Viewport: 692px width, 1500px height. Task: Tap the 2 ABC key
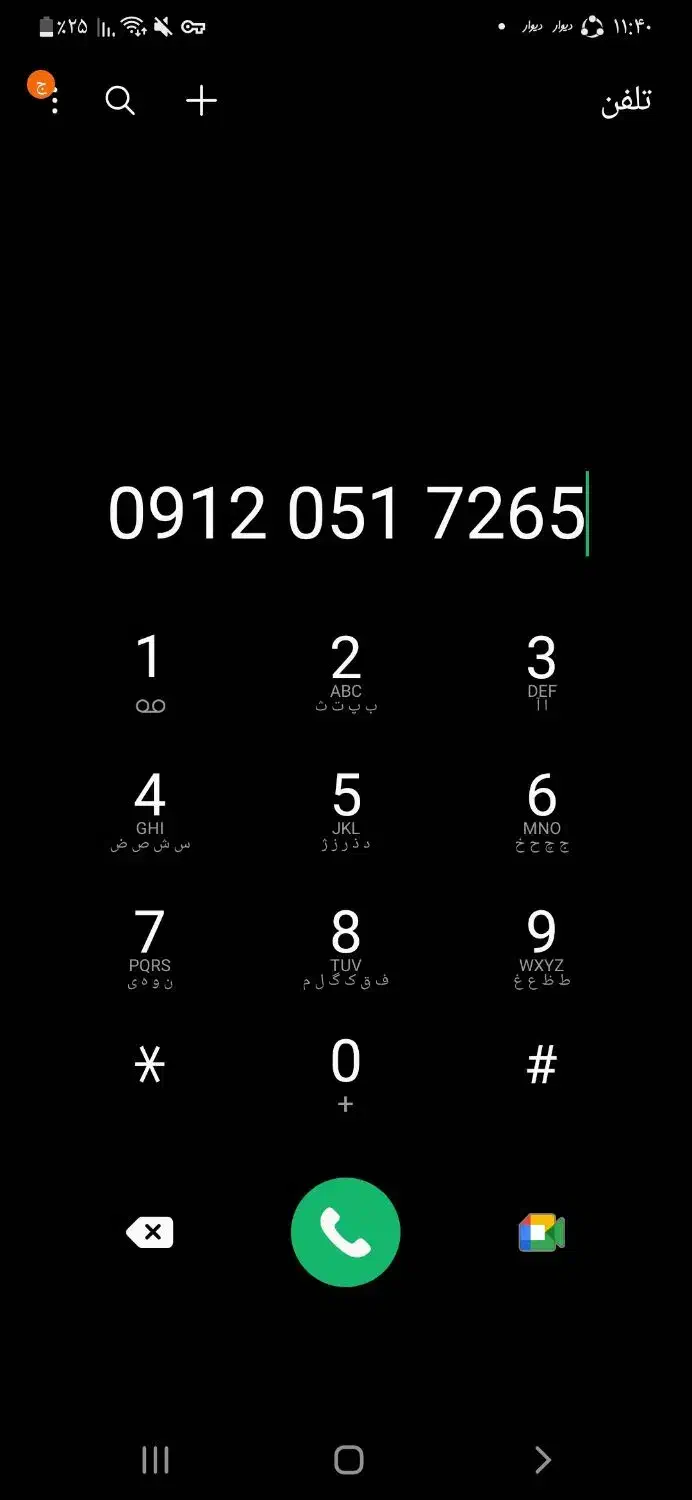pos(346,673)
